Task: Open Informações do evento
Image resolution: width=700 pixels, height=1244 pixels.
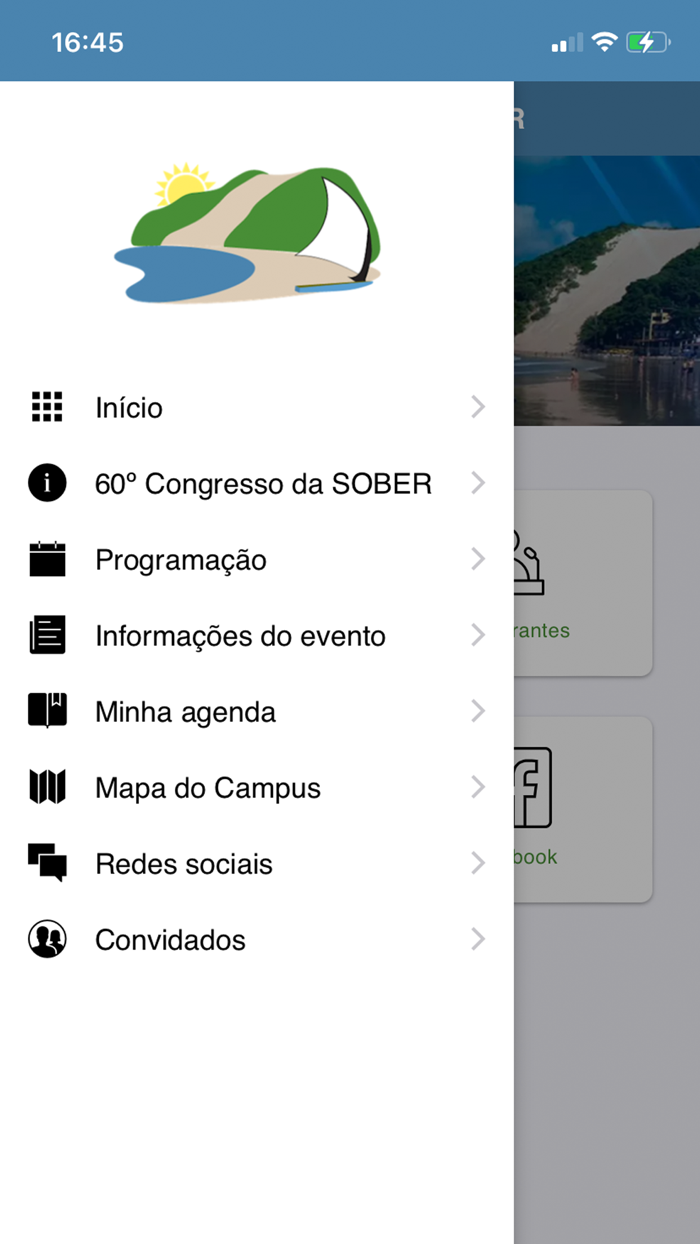Action: (x=257, y=635)
